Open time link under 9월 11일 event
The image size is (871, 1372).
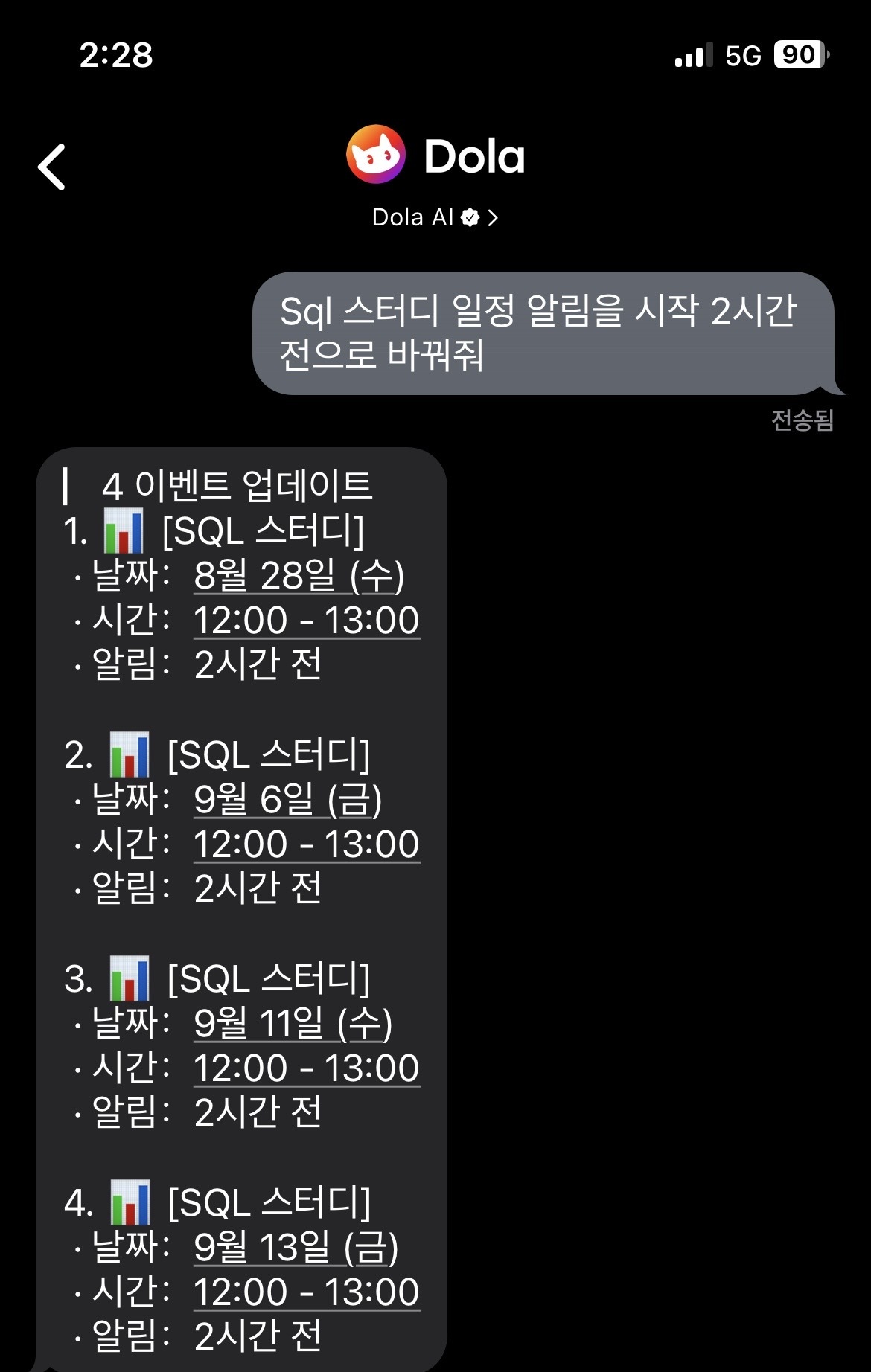[x=306, y=1068]
